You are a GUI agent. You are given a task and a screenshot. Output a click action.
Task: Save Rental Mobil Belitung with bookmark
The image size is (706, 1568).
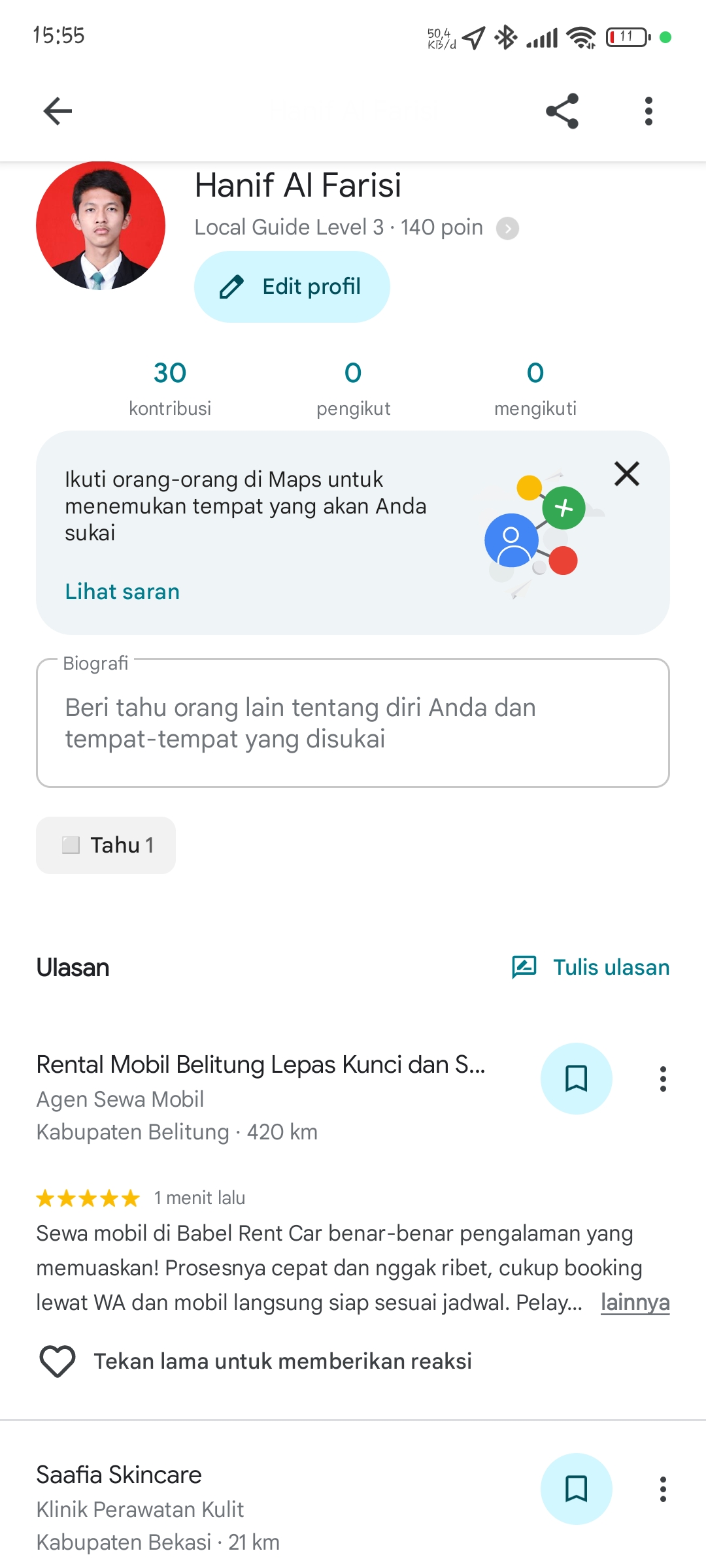576,1079
